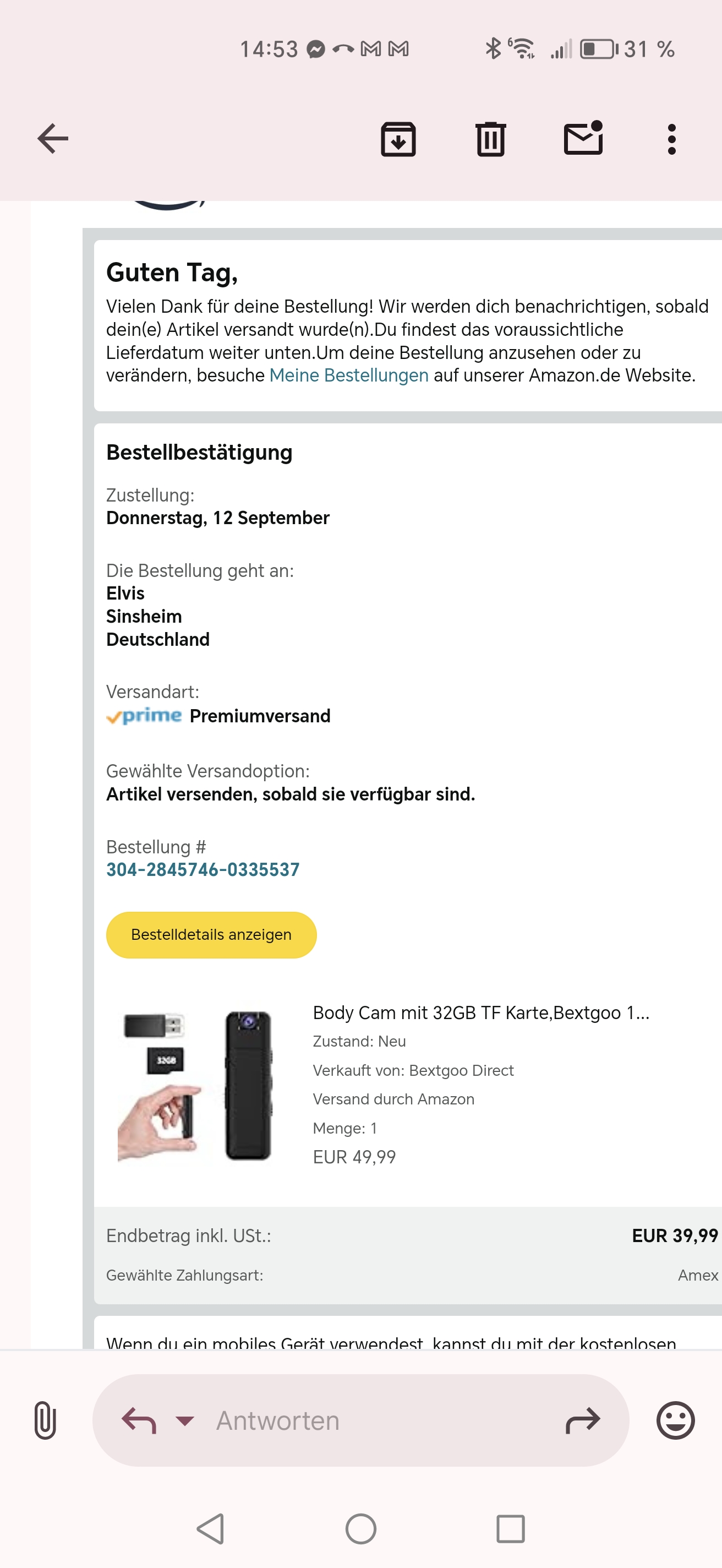Open the Body Cam mit 32GB TF Karte title
The width and height of the screenshot is (722, 1568).
480,1012
